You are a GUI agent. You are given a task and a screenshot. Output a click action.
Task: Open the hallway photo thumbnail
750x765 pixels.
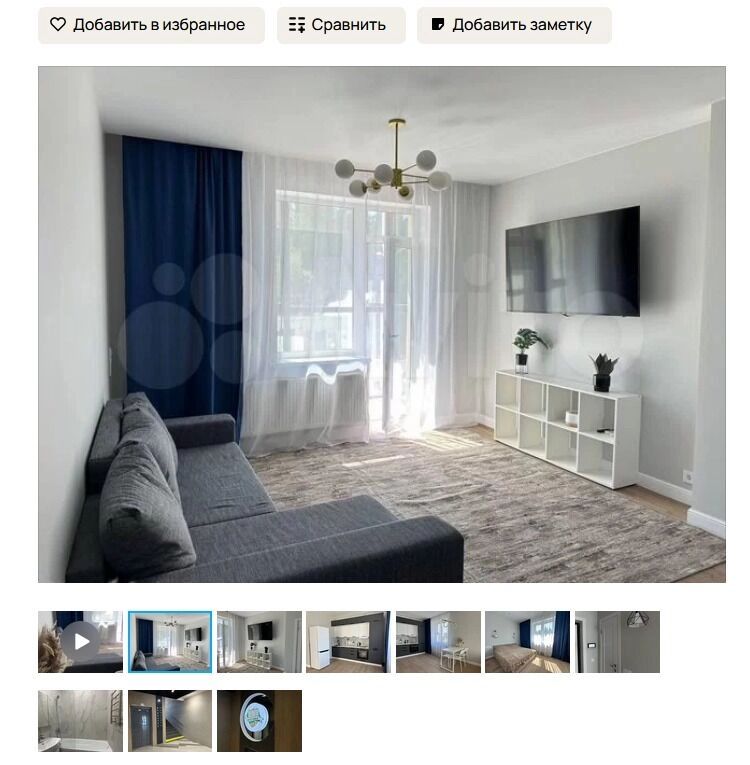click(x=617, y=641)
